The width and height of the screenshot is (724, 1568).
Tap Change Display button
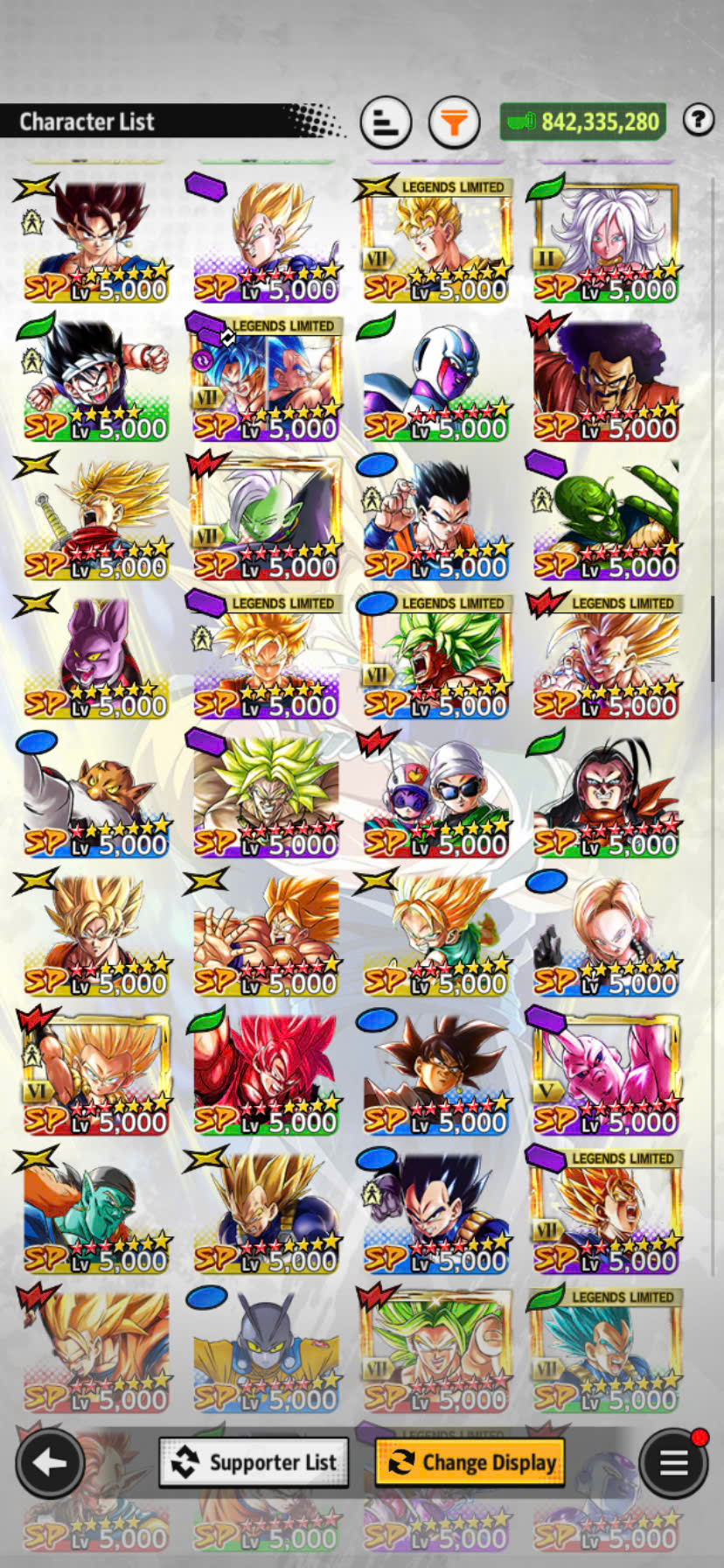pyautogui.click(x=470, y=1462)
